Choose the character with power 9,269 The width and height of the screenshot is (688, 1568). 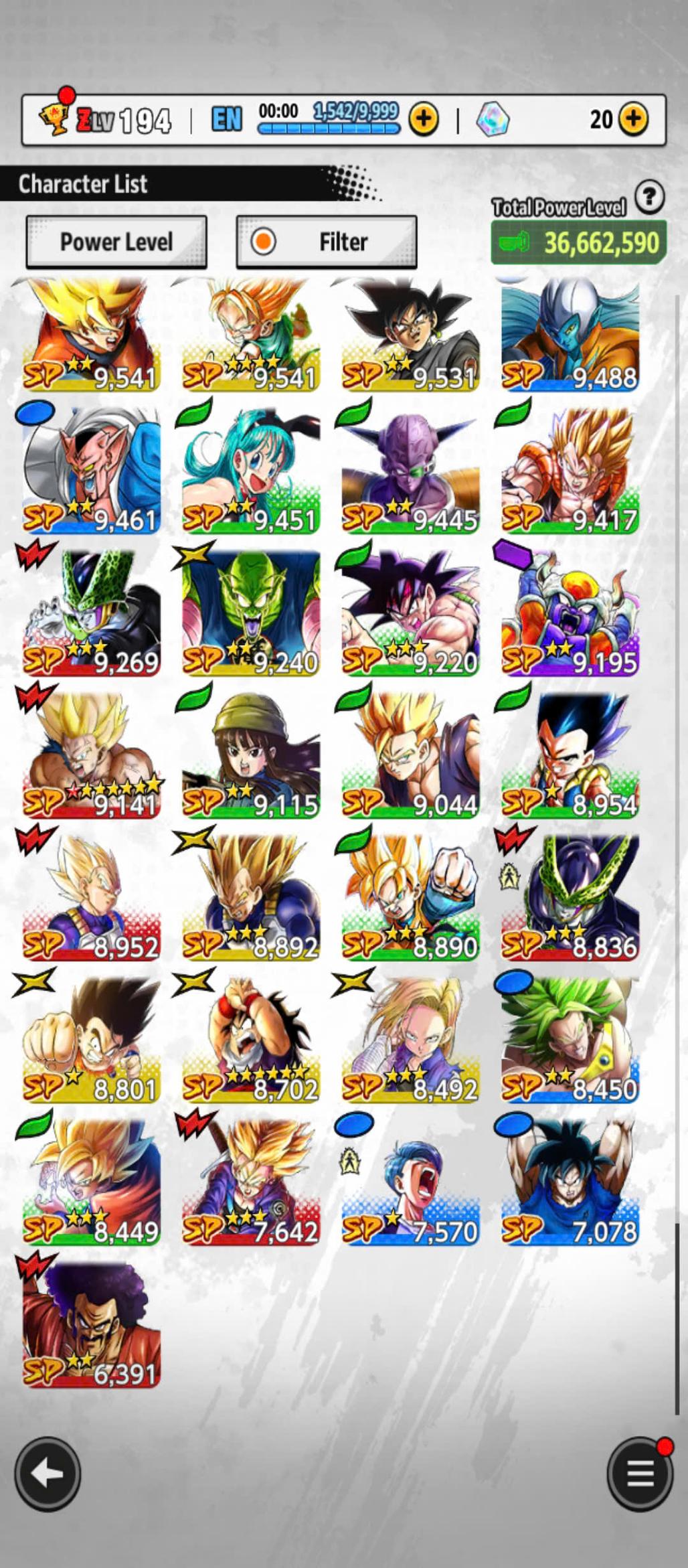click(92, 613)
